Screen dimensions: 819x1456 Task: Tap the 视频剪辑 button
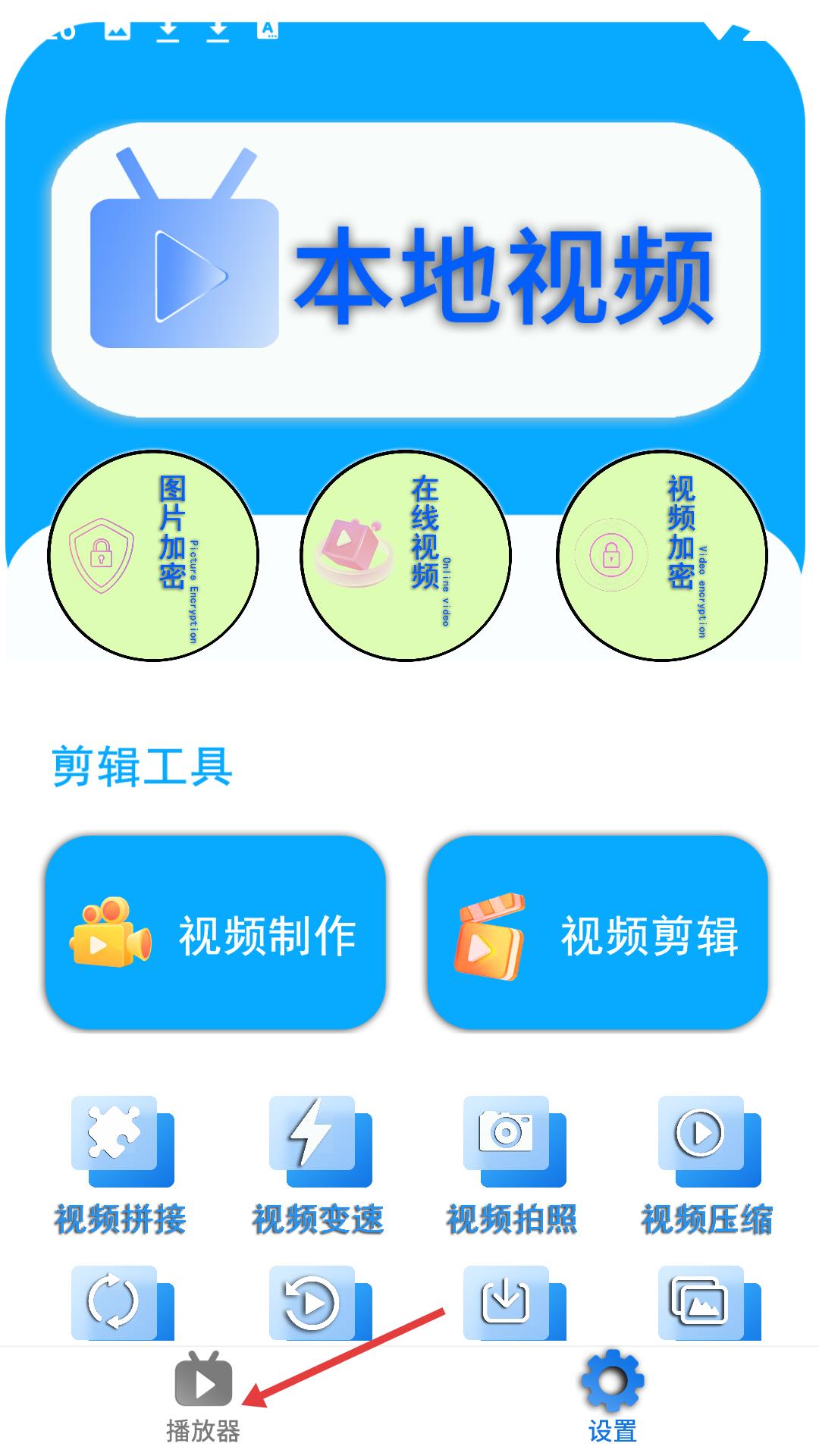click(x=598, y=934)
